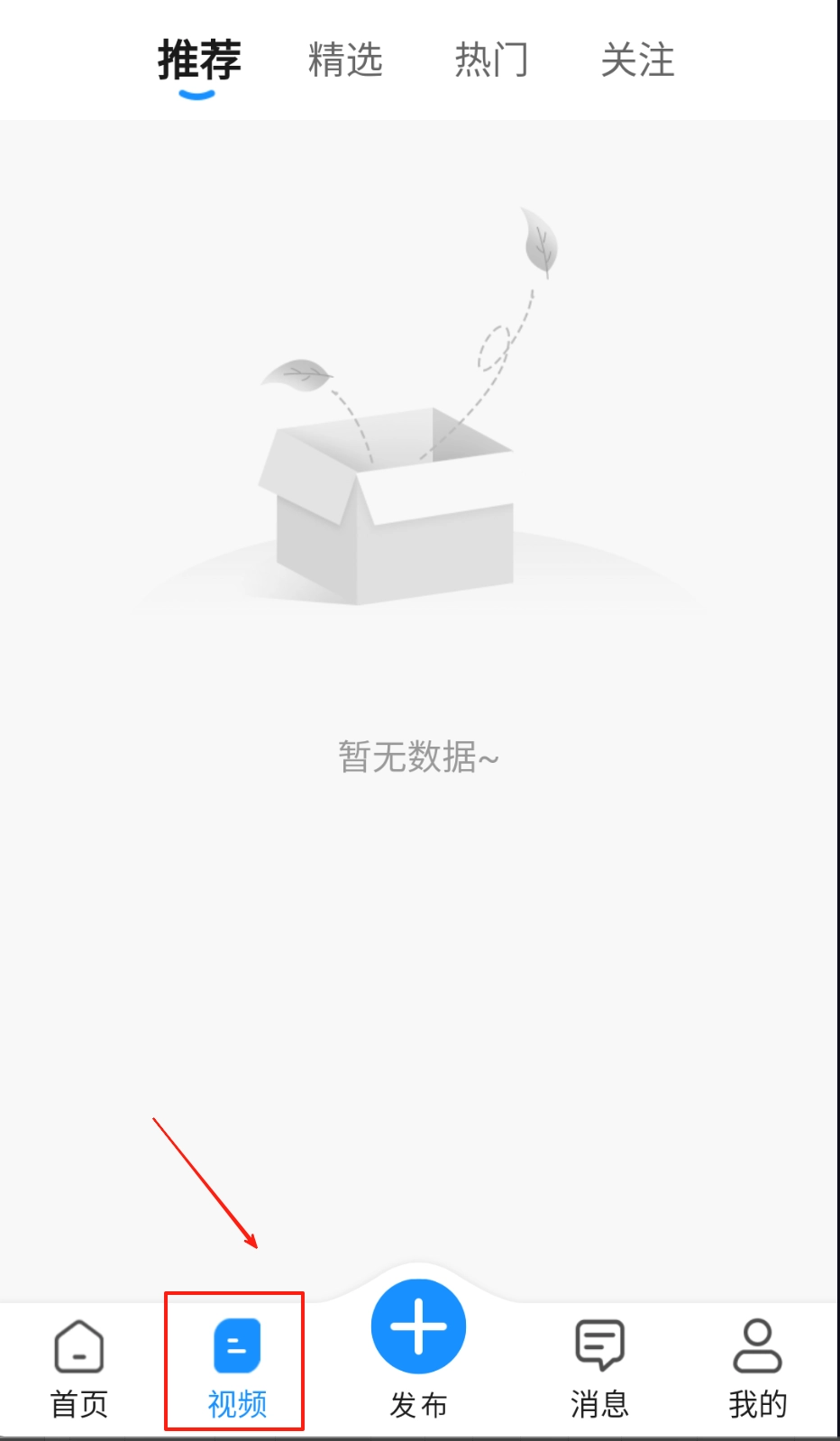Tap the blue plus 发布 button
Image resolution: width=840 pixels, height=1441 pixels.
[418, 1327]
